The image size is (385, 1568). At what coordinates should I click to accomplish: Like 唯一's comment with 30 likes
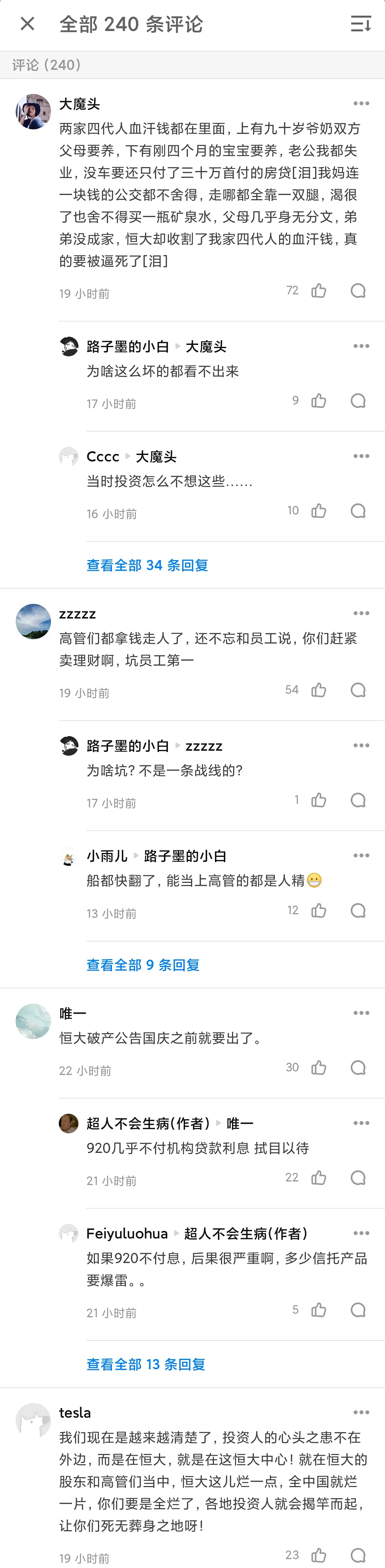pos(319,1068)
